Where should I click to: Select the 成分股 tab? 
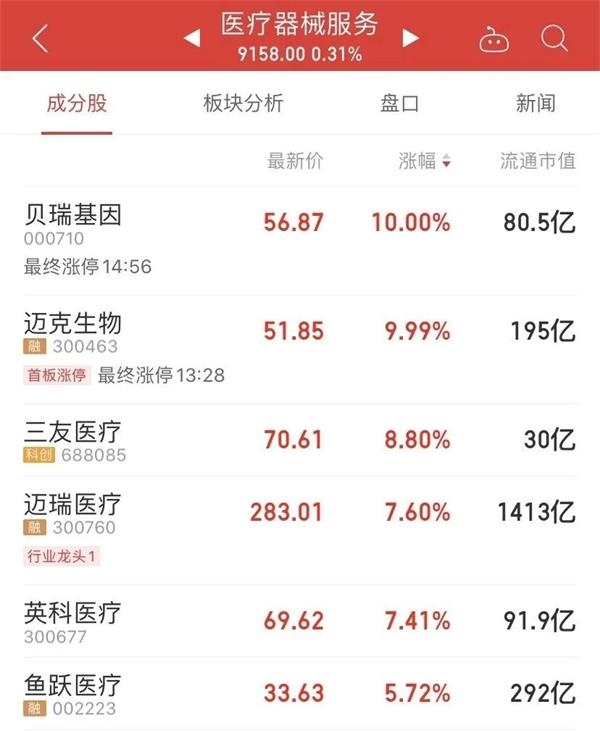coord(76,104)
